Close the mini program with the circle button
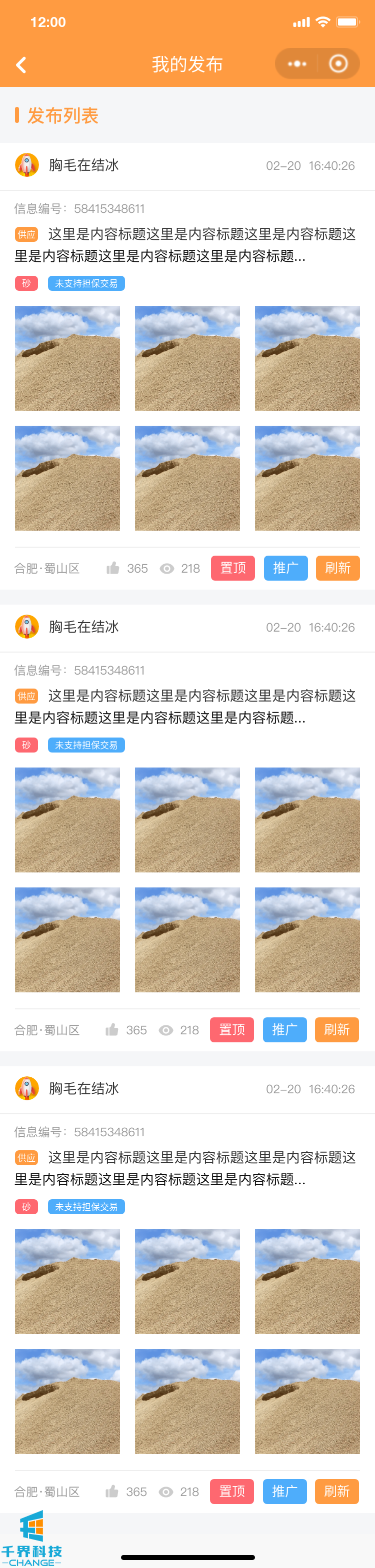375x1568 pixels. pyautogui.click(x=338, y=64)
